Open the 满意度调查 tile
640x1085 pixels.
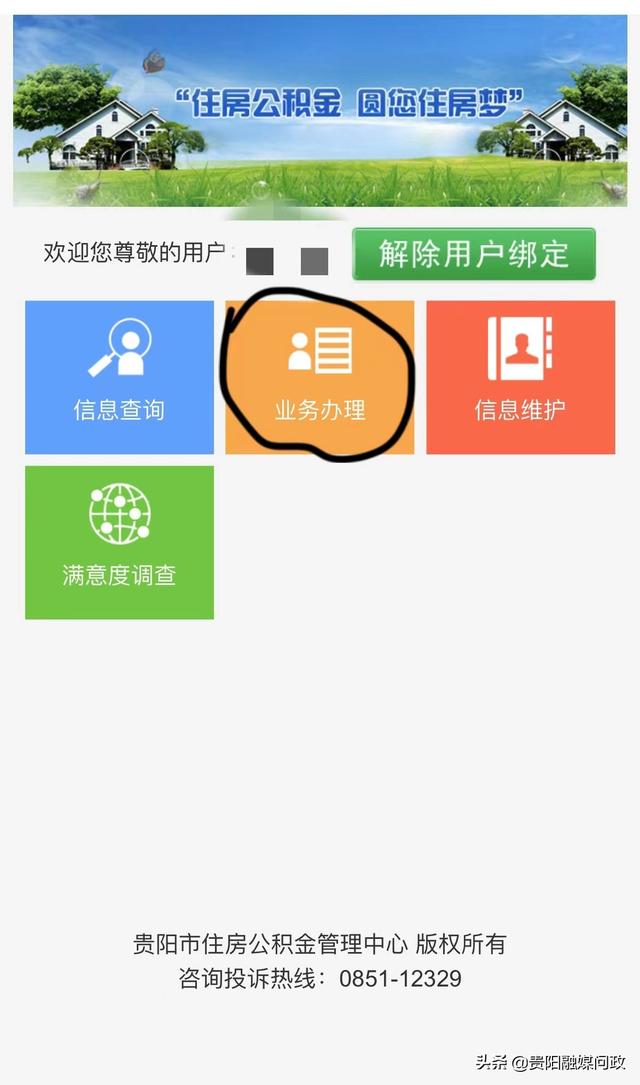tap(120, 542)
